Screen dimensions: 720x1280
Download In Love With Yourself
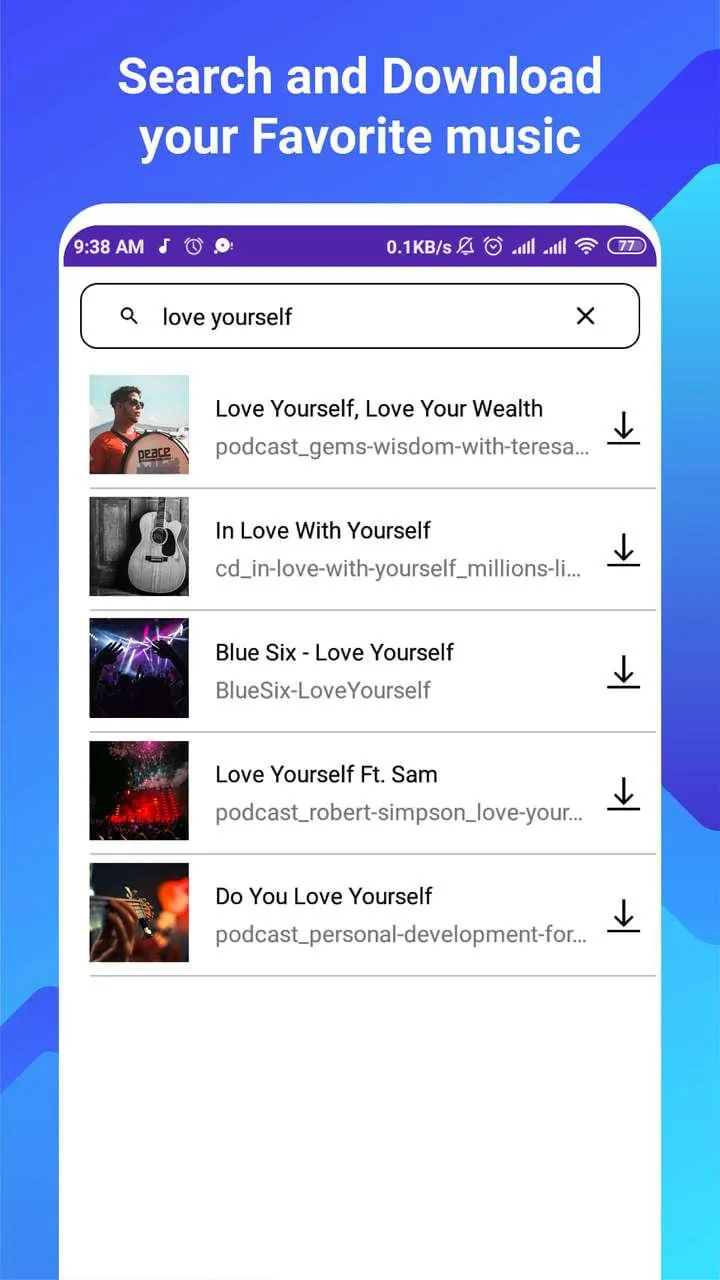tap(623, 550)
